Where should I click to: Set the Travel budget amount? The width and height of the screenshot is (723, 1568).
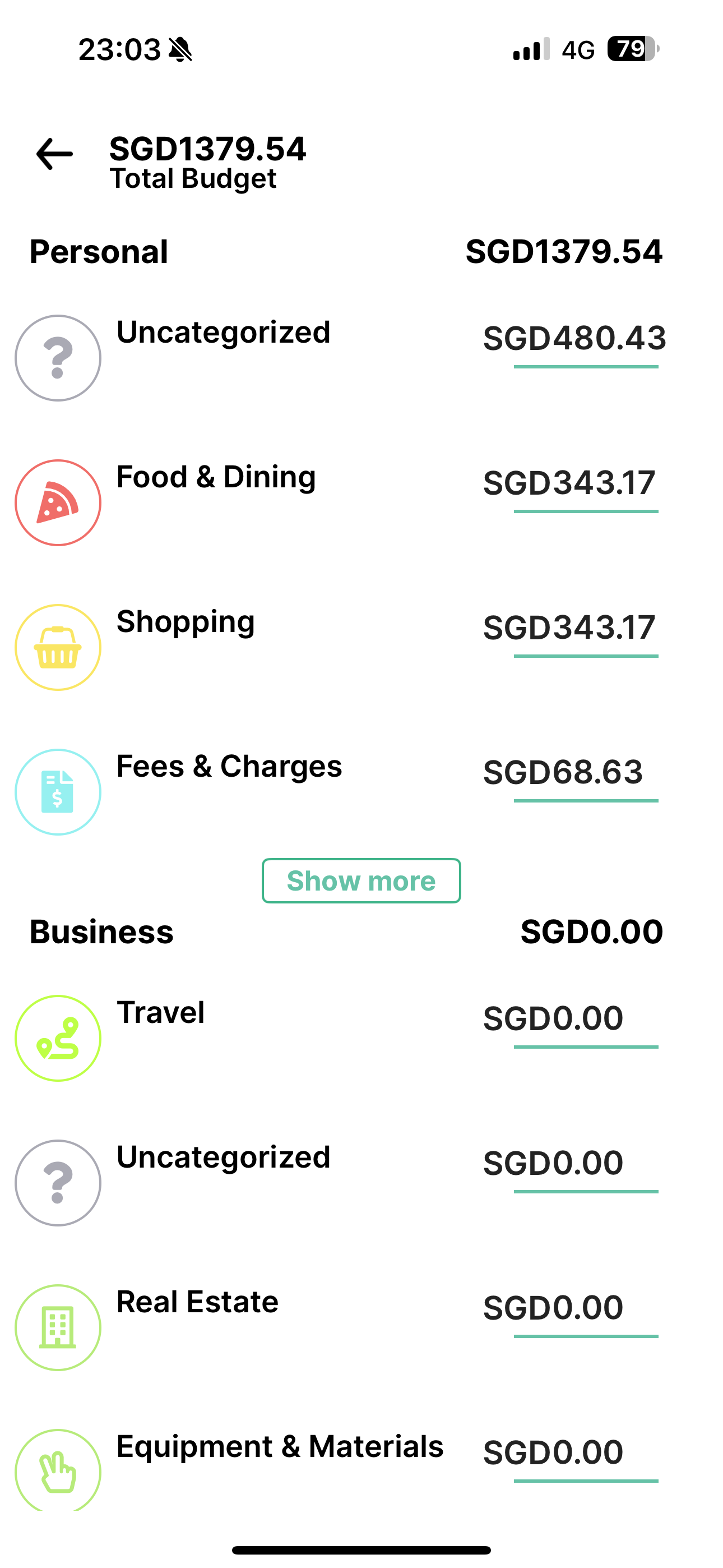554,1019
